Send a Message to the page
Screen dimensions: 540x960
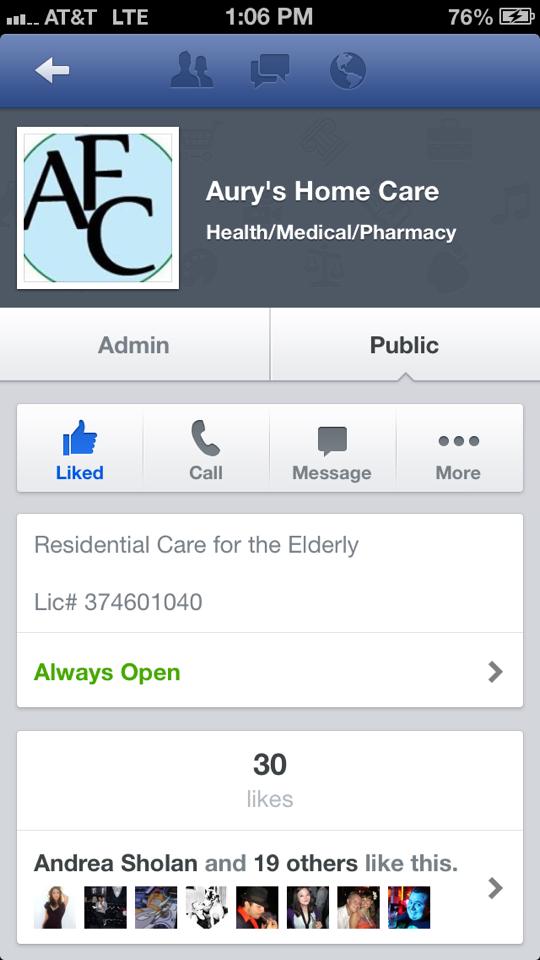[332, 448]
